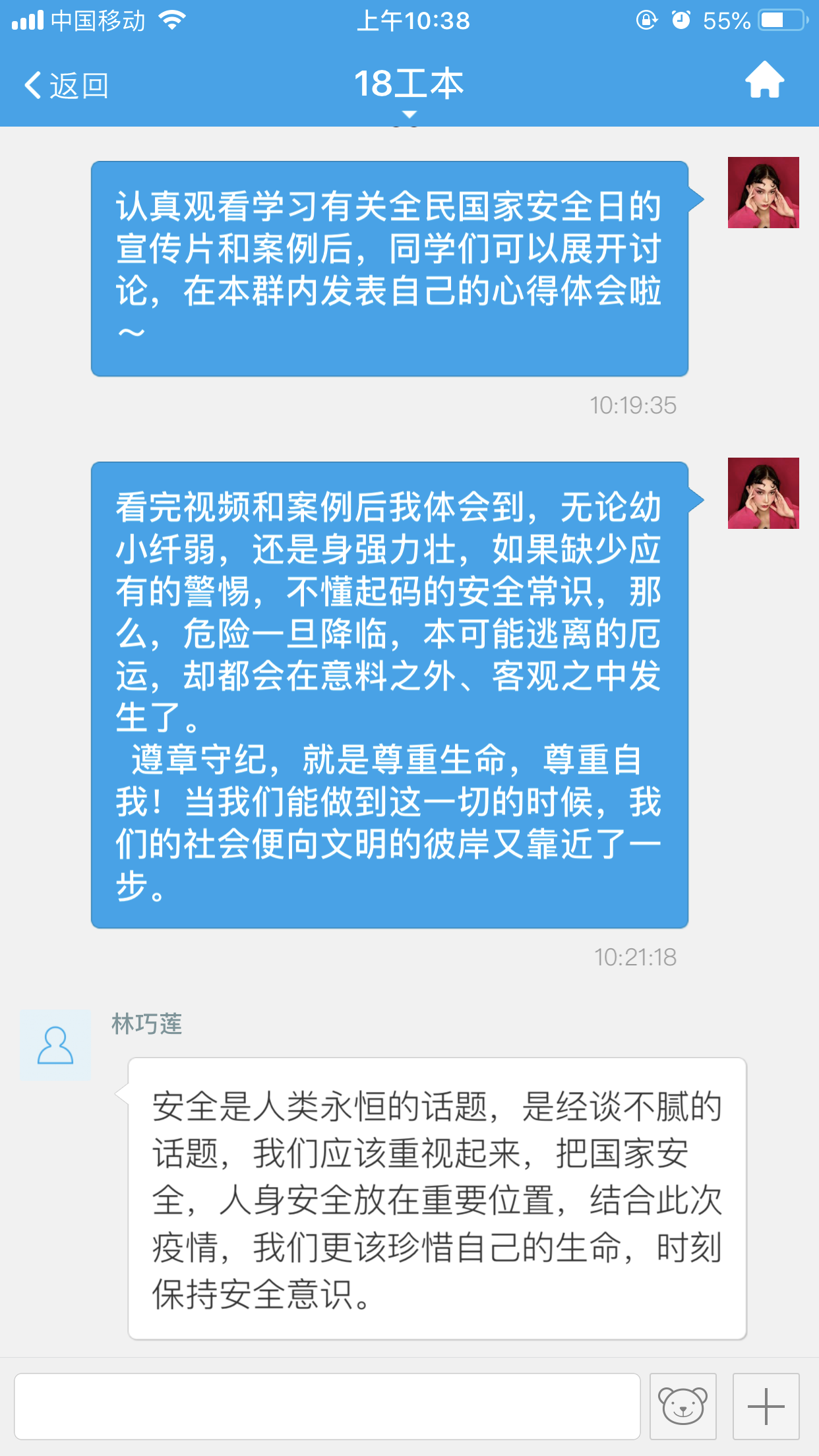Open the home icon in the header
The width and height of the screenshot is (819, 1456).
[x=764, y=80]
